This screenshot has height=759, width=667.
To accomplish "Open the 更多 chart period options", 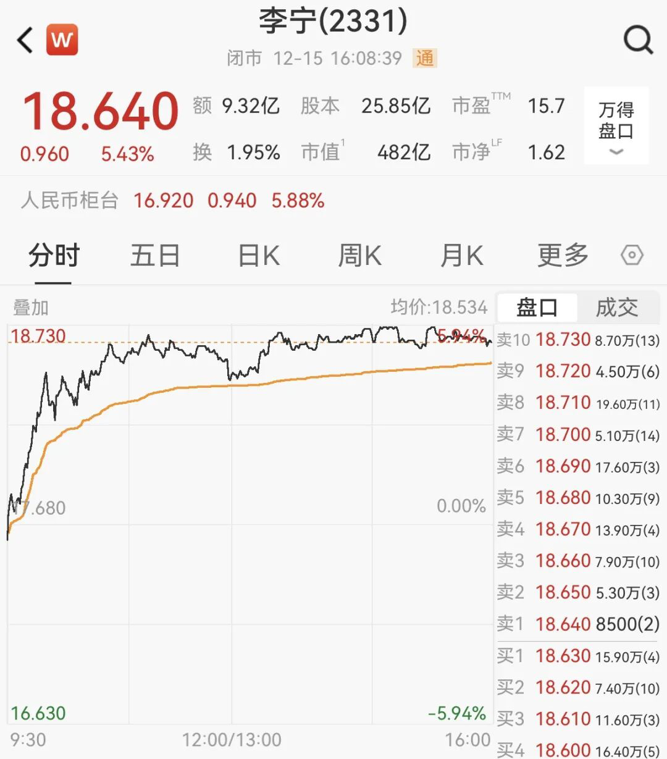I will [x=563, y=255].
